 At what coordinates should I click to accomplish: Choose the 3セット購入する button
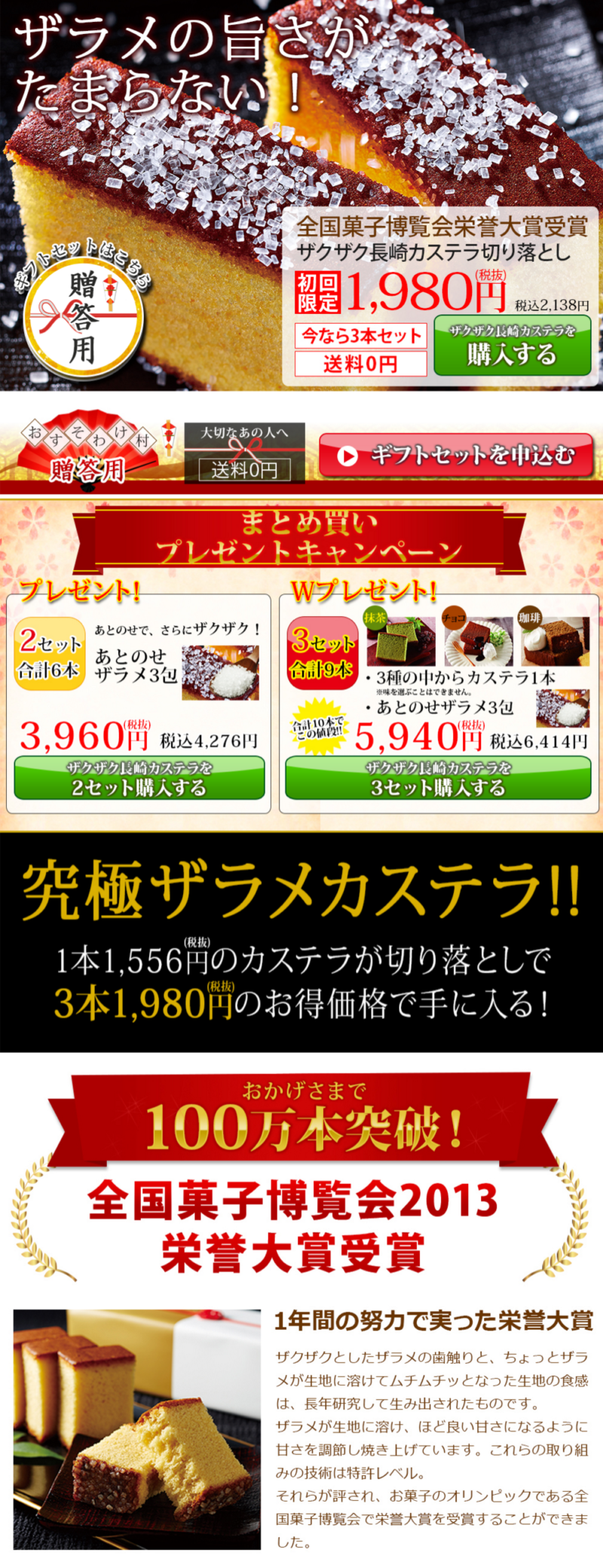click(x=438, y=778)
